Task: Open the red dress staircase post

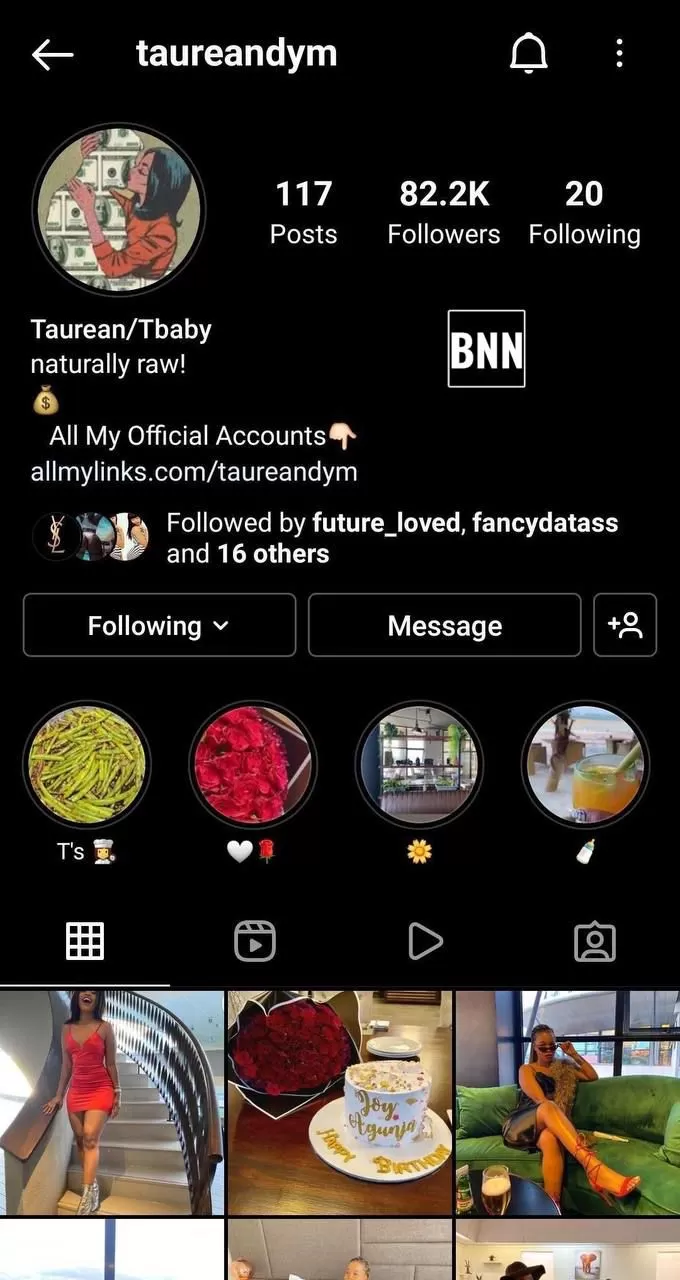Action: pyautogui.click(x=111, y=1101)
